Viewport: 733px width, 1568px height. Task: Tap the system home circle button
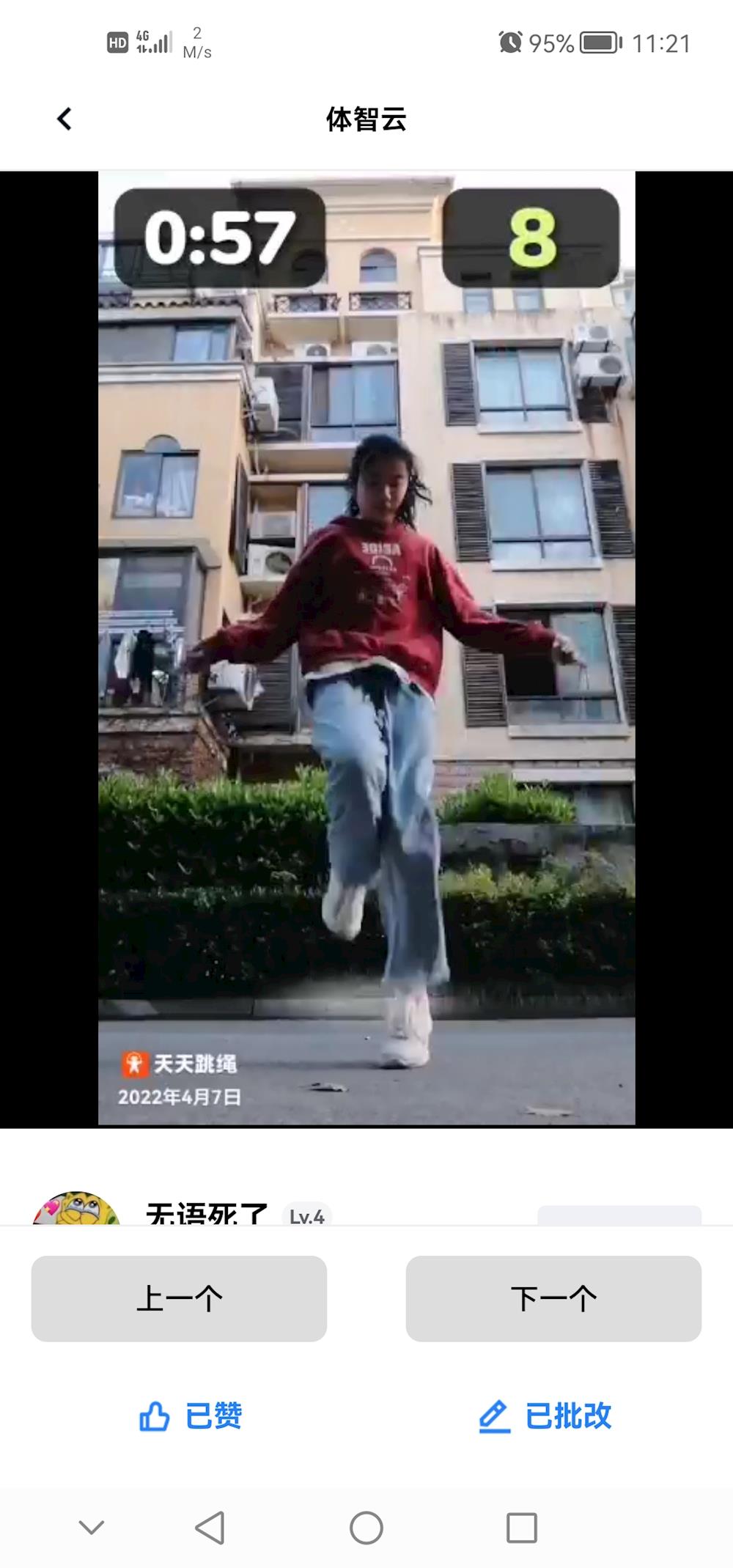(366, 1528)
